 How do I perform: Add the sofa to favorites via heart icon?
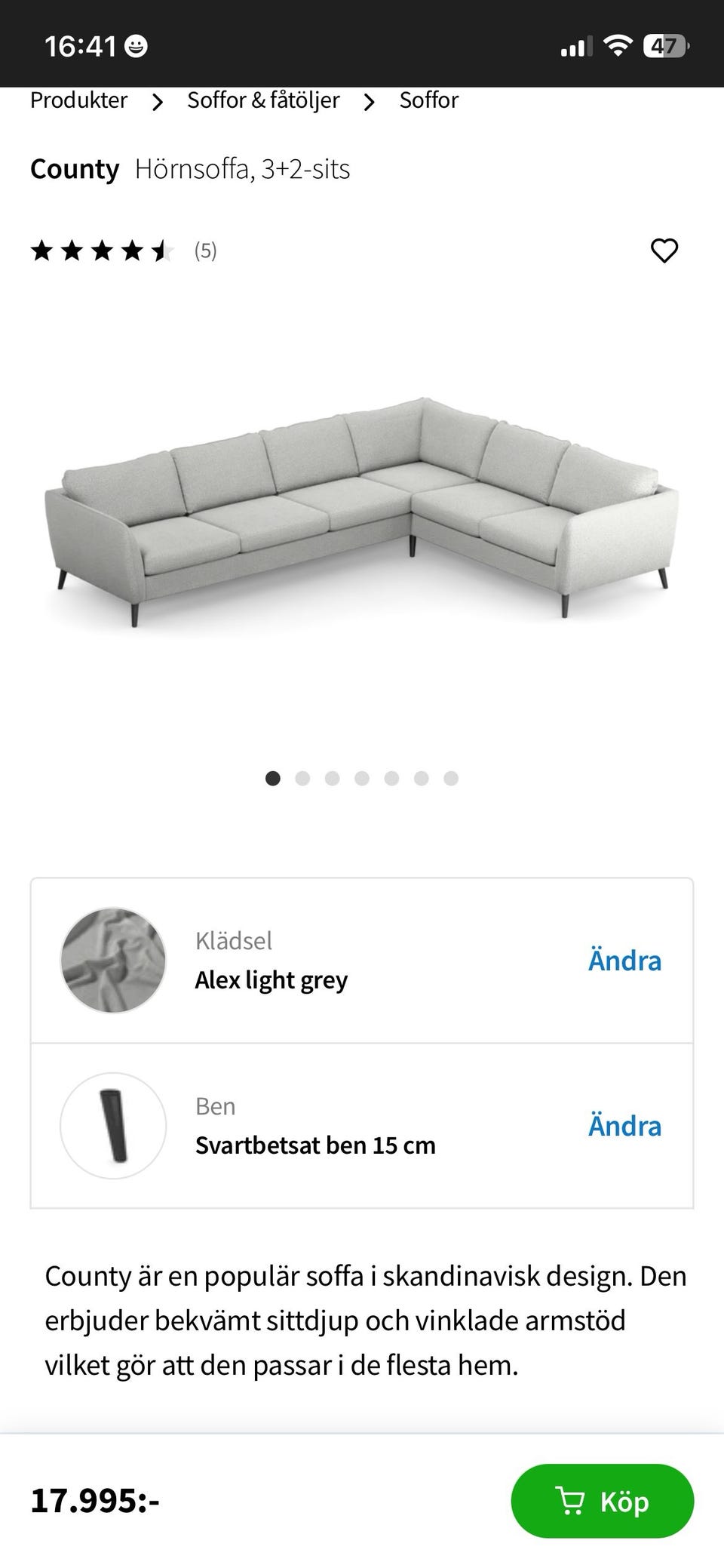tap(664, 251)
